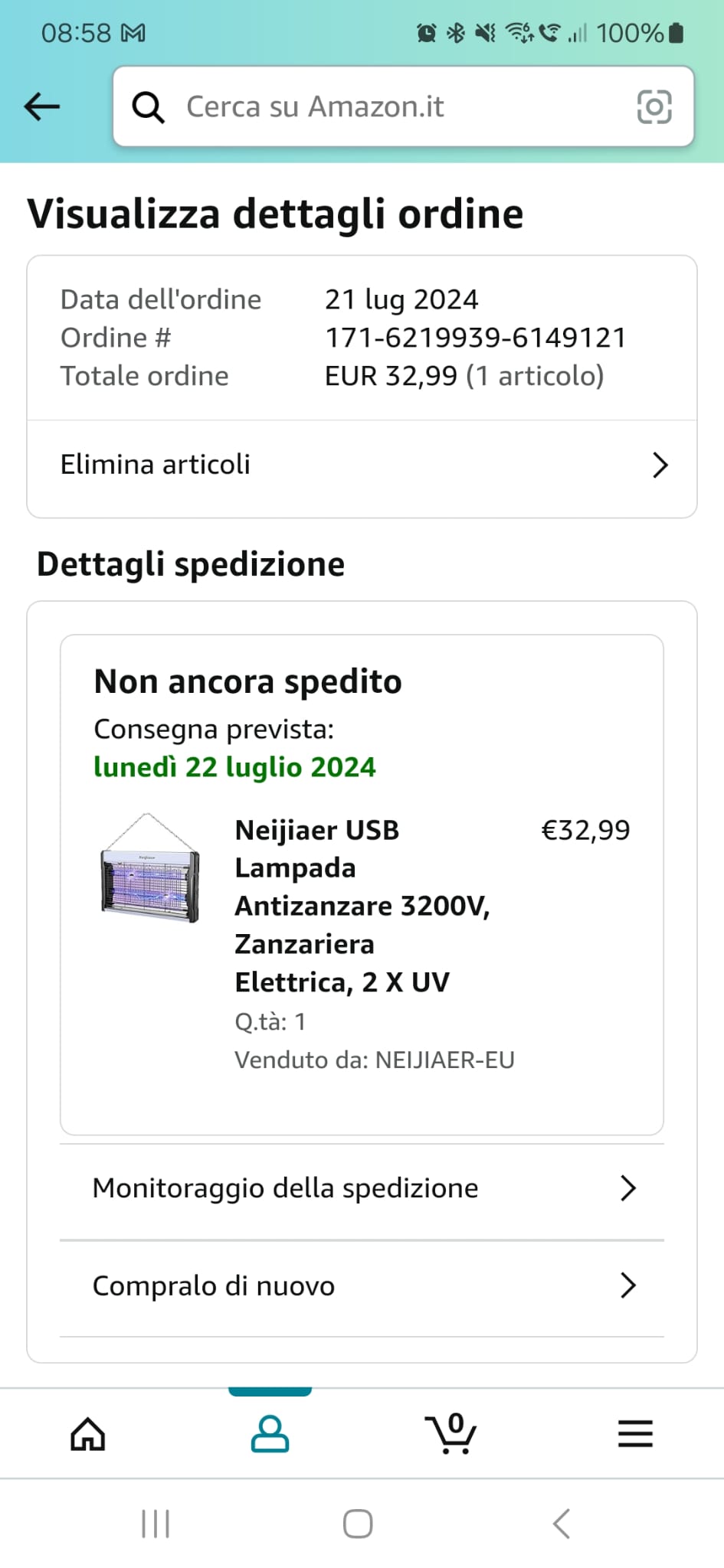Tap the Cerca su Amazon.it search field
The width and height of the screenshot is (724, 1568).
[x=383, y=106]
